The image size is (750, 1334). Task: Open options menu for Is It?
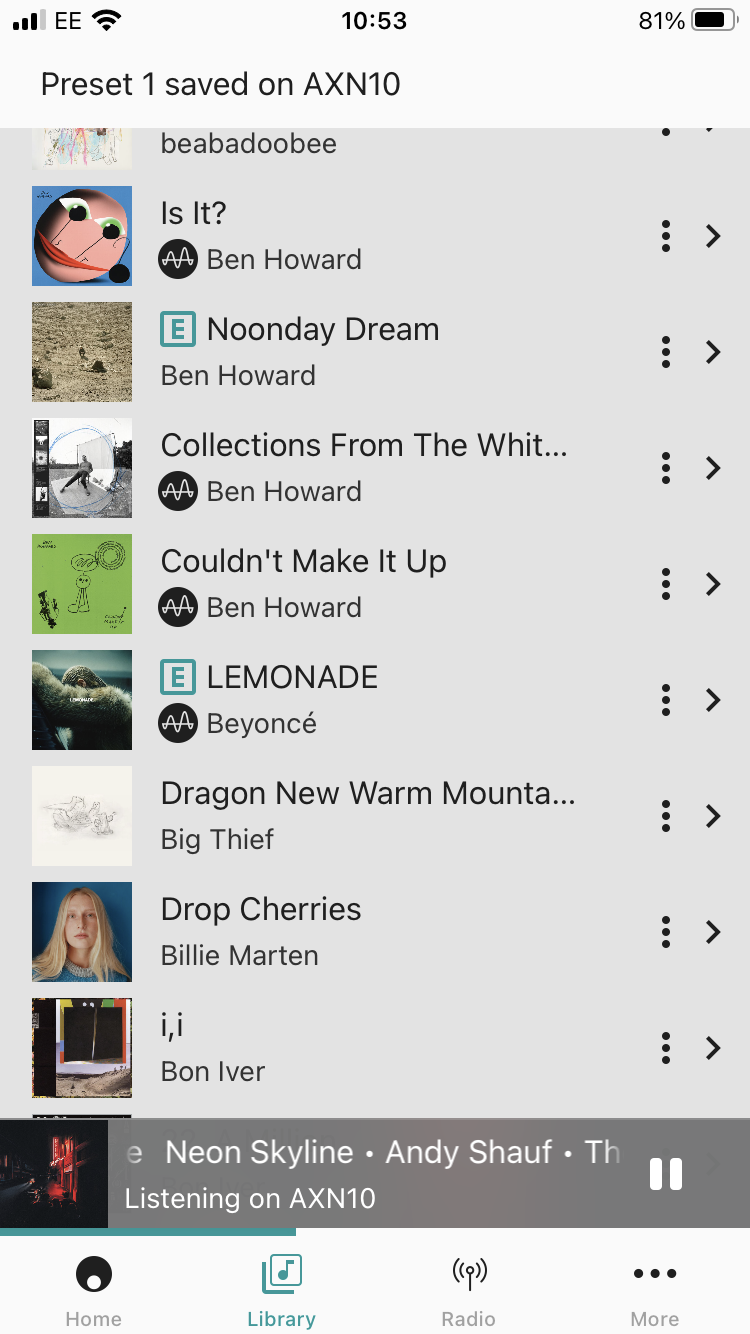666,236
